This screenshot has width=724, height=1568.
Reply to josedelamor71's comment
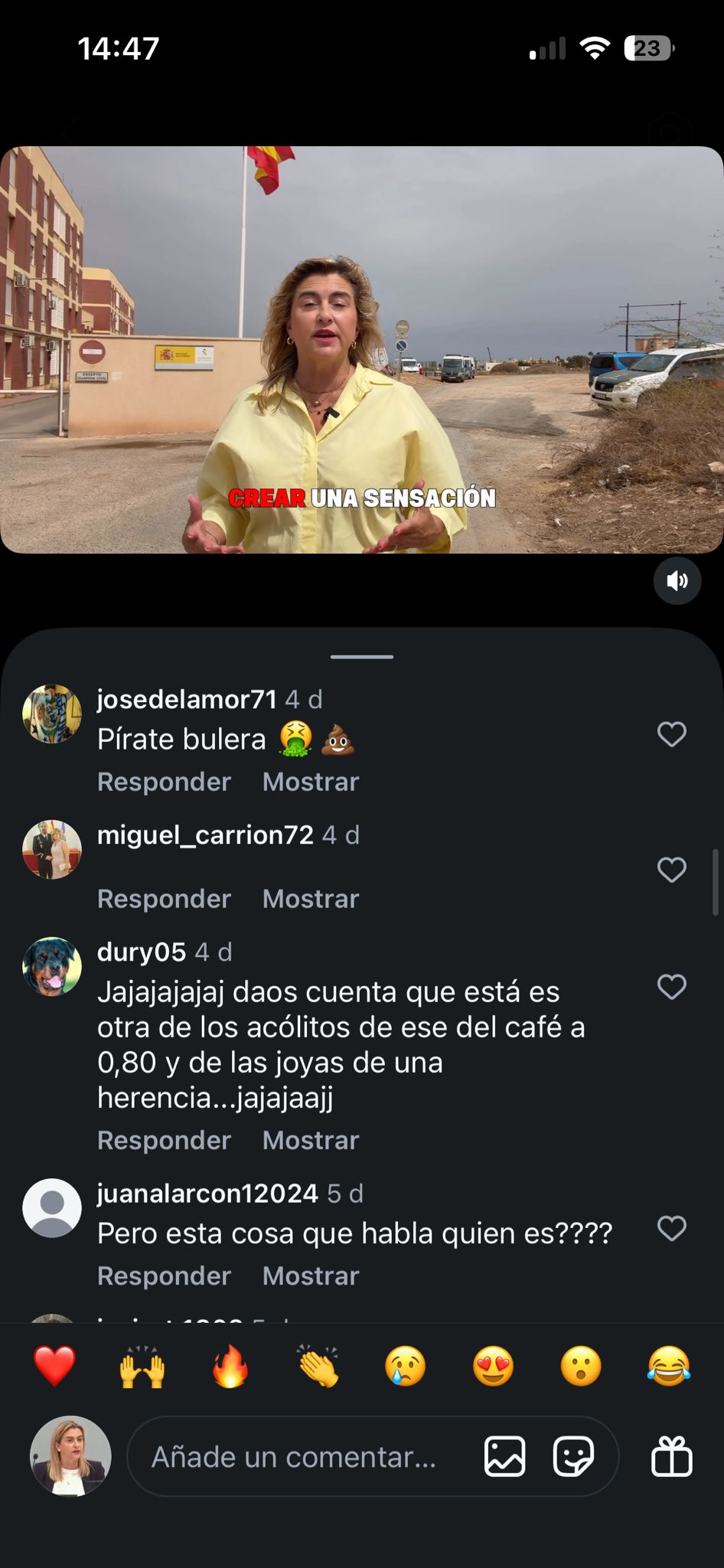[x=164, y=782]
